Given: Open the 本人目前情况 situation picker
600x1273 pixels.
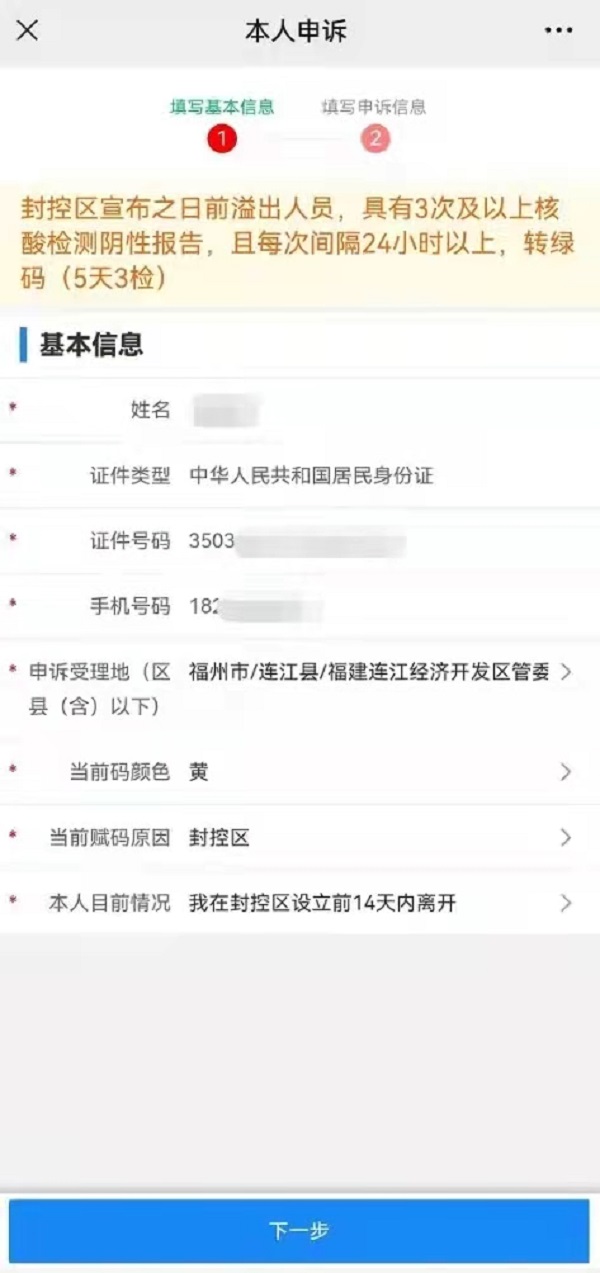Looking at the screenshot, I should point(300,903).
